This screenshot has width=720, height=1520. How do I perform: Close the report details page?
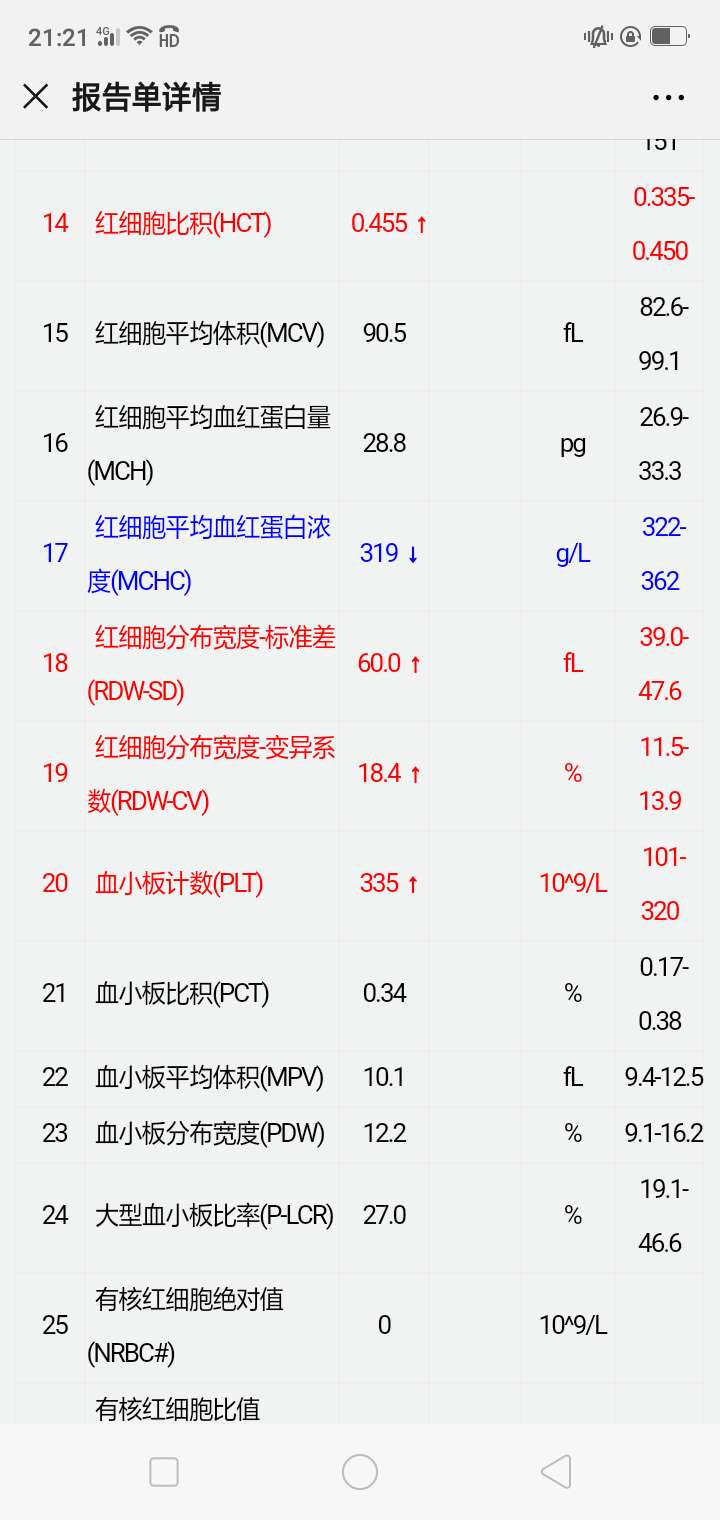[36, 97]
